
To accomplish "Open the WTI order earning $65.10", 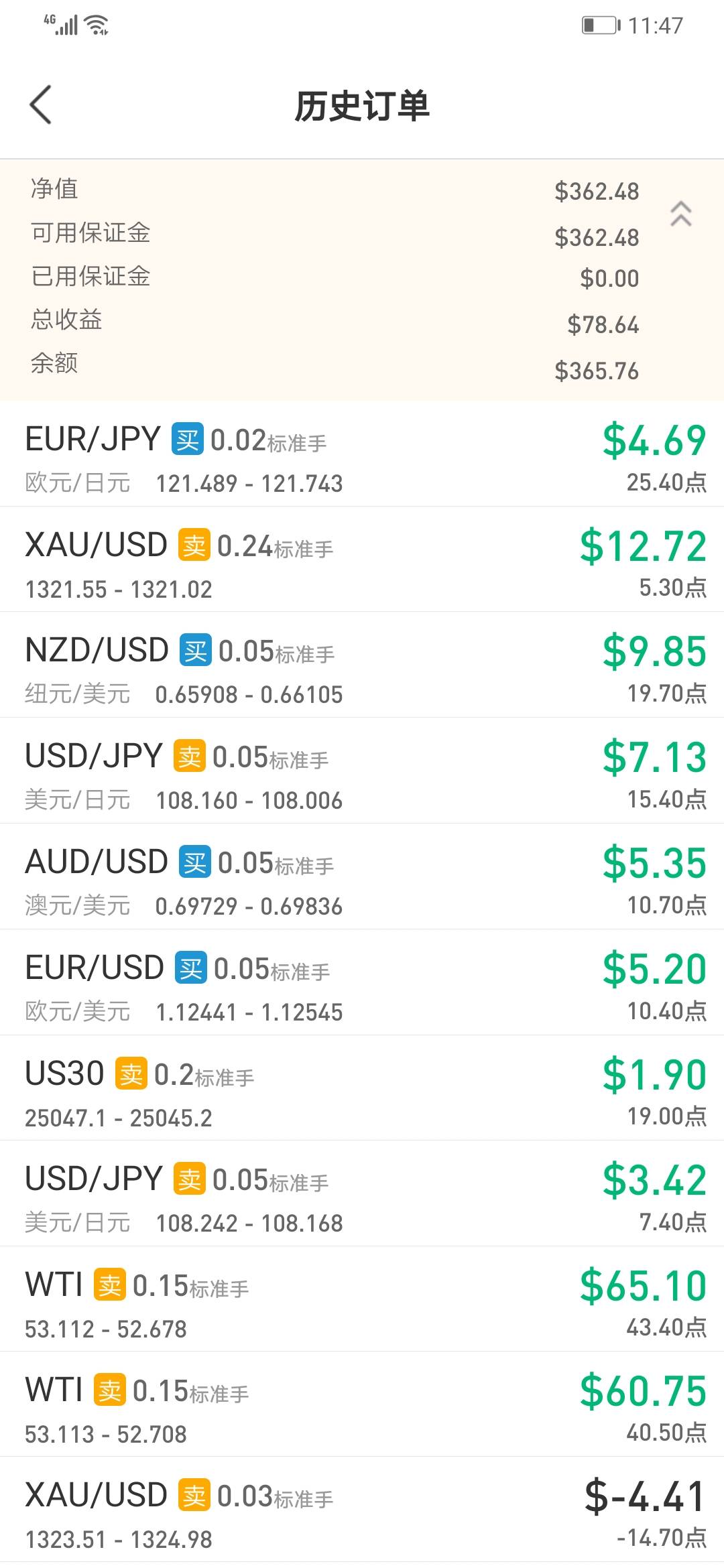I will click(x=362, y=1299).
